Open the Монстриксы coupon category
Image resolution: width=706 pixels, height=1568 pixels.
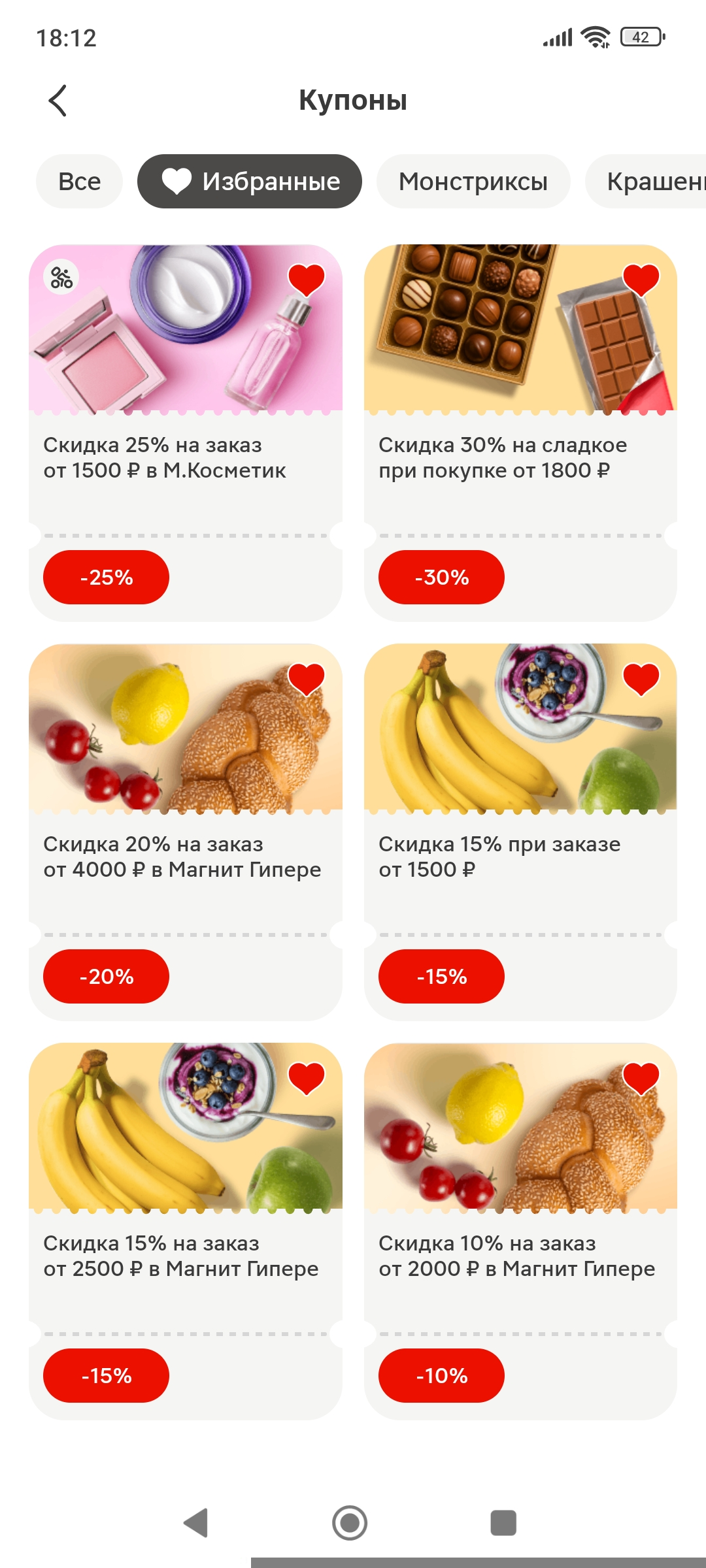pos(473,182)
